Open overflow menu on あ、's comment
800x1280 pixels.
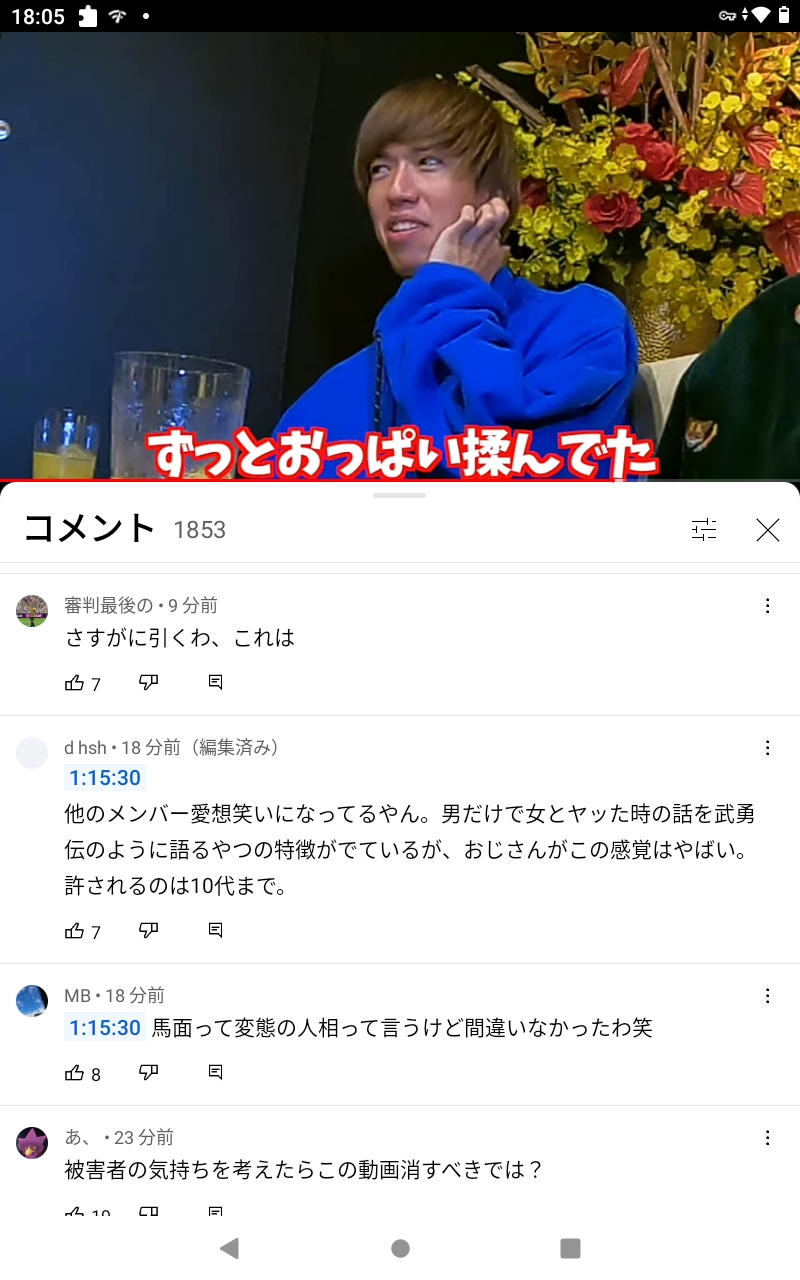(x=767, y=1138)
